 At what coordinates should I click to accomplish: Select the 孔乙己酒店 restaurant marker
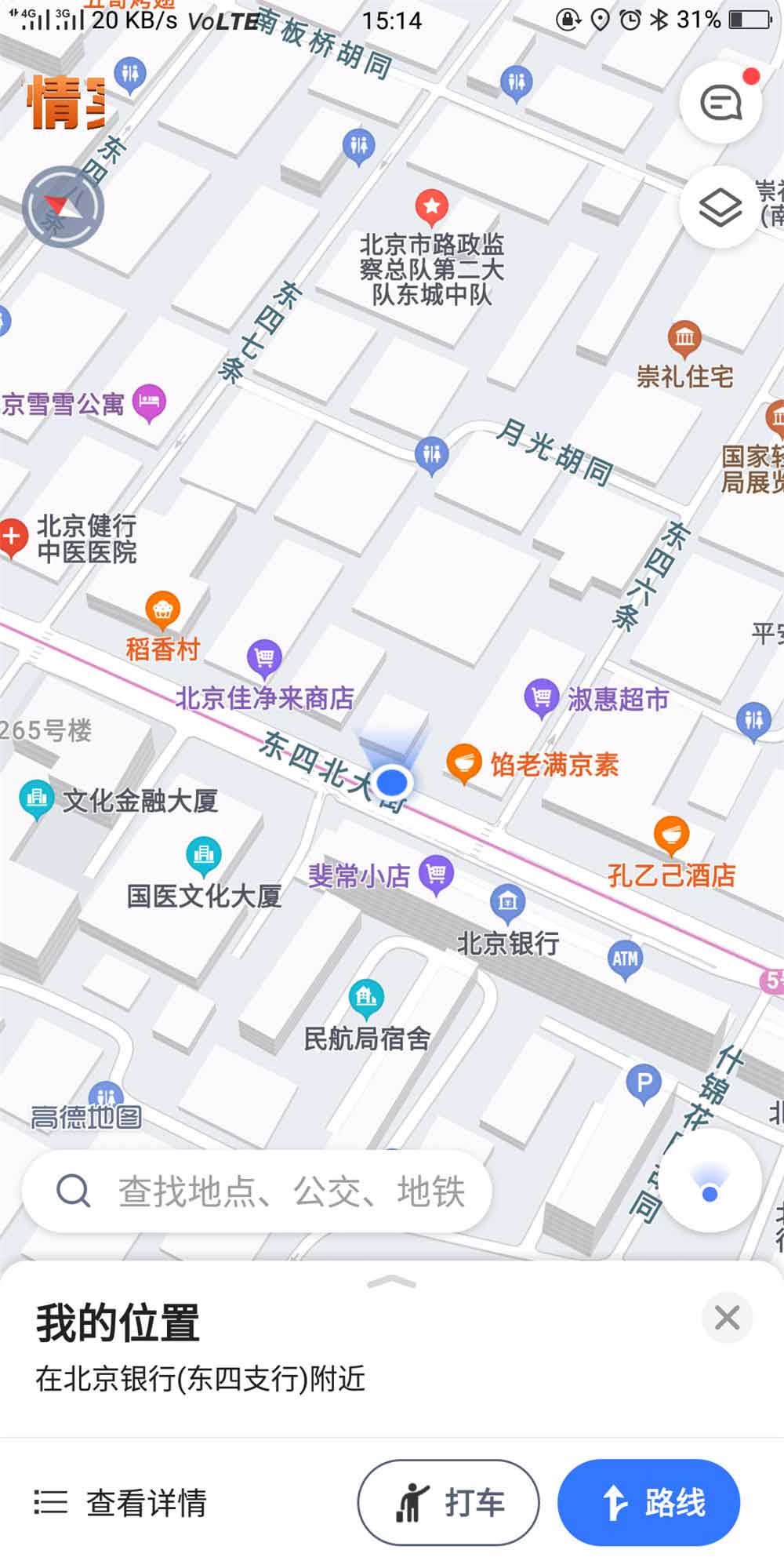point(671,836)
